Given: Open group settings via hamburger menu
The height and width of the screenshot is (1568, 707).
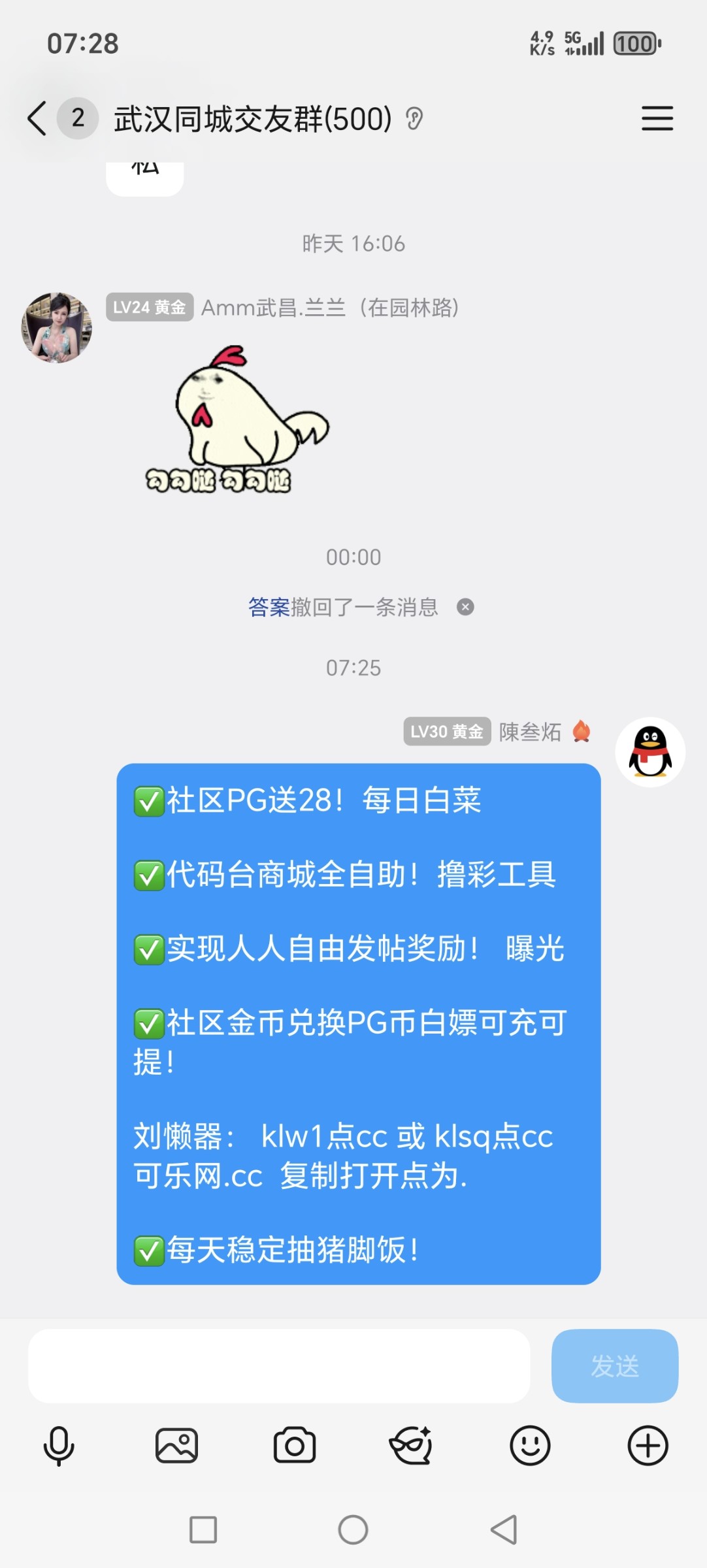Looking at the screenshot, I should point(657,120).
